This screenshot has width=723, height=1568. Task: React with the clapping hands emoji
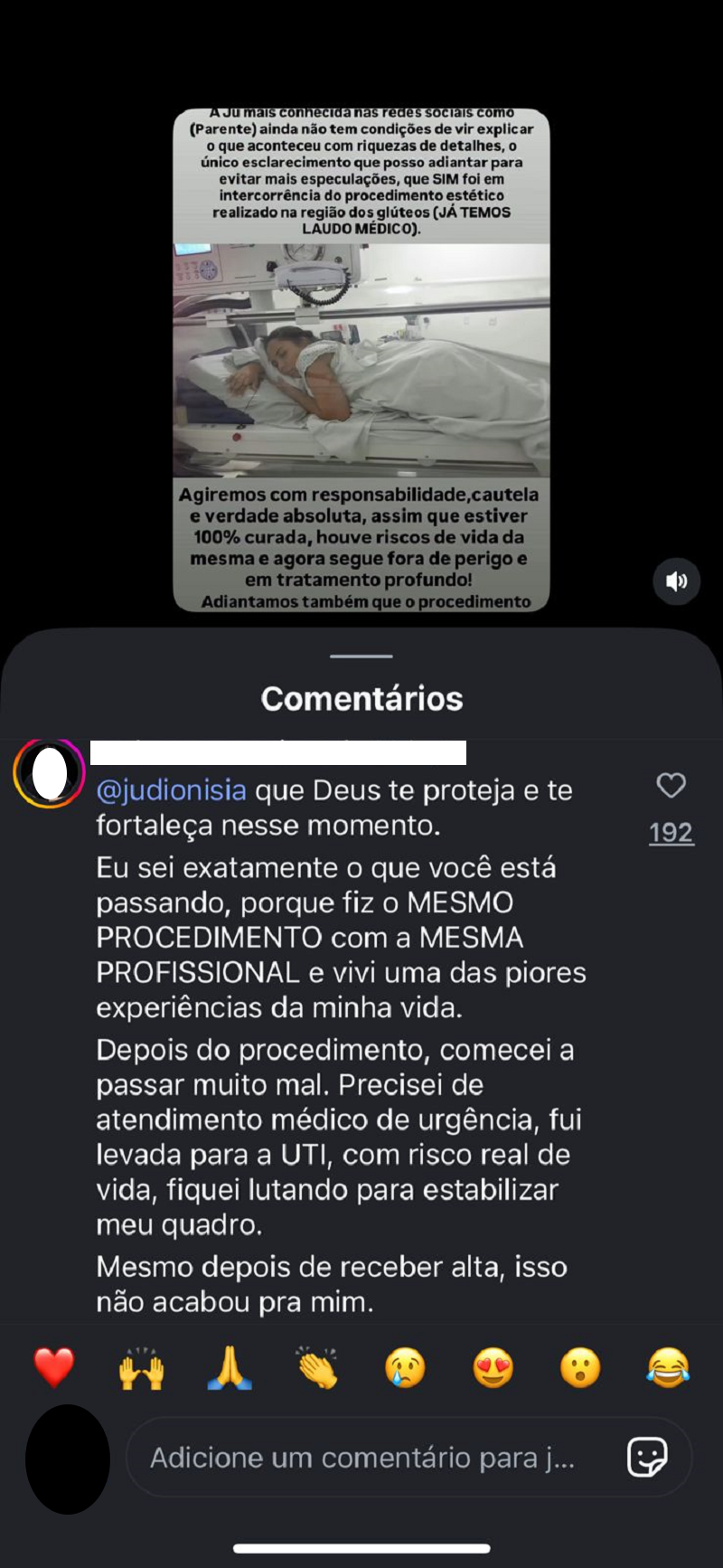pyautogui.click(x=317, y=1366)
